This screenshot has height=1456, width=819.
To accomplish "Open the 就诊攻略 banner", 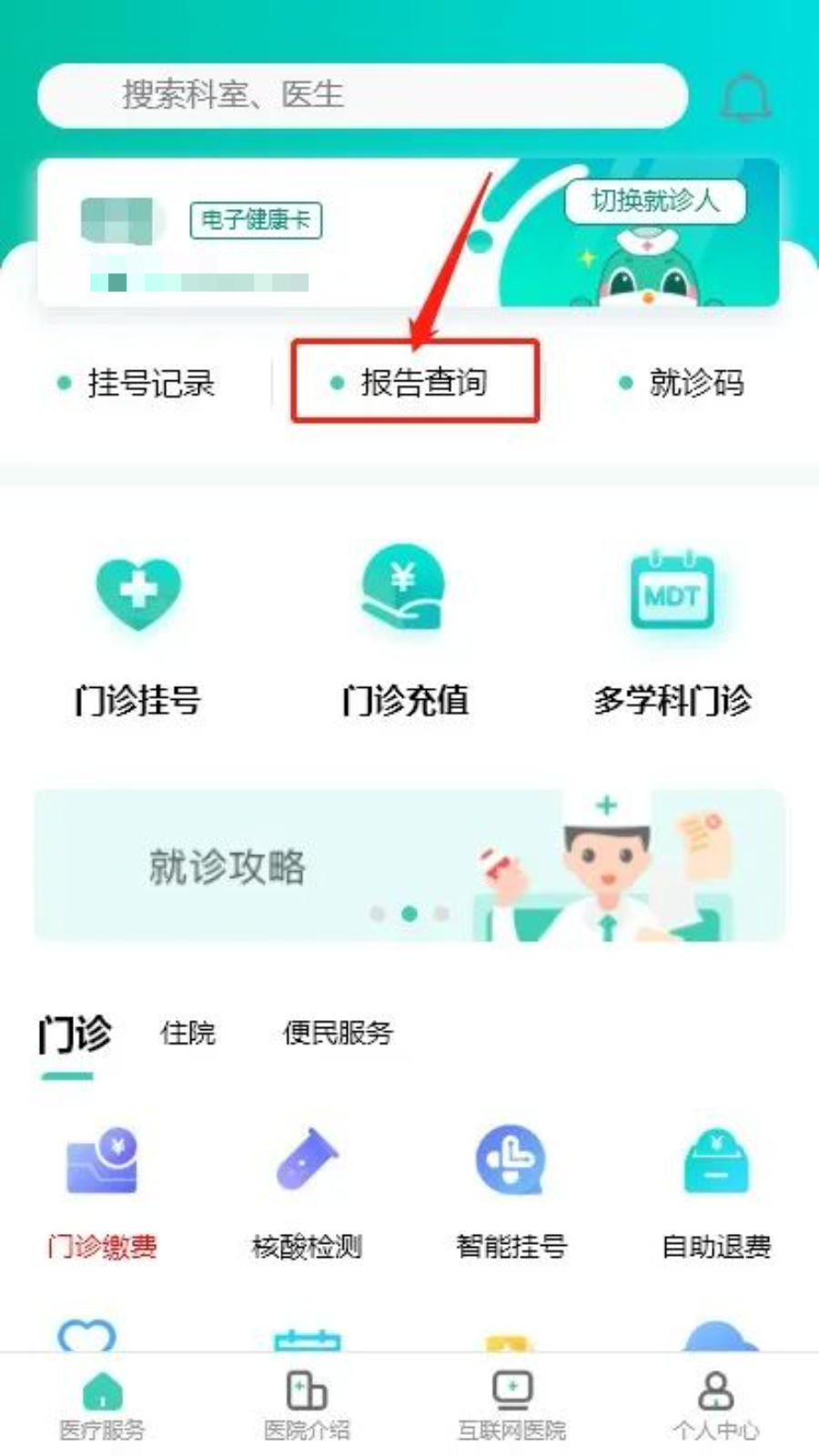I will point(409,865).
